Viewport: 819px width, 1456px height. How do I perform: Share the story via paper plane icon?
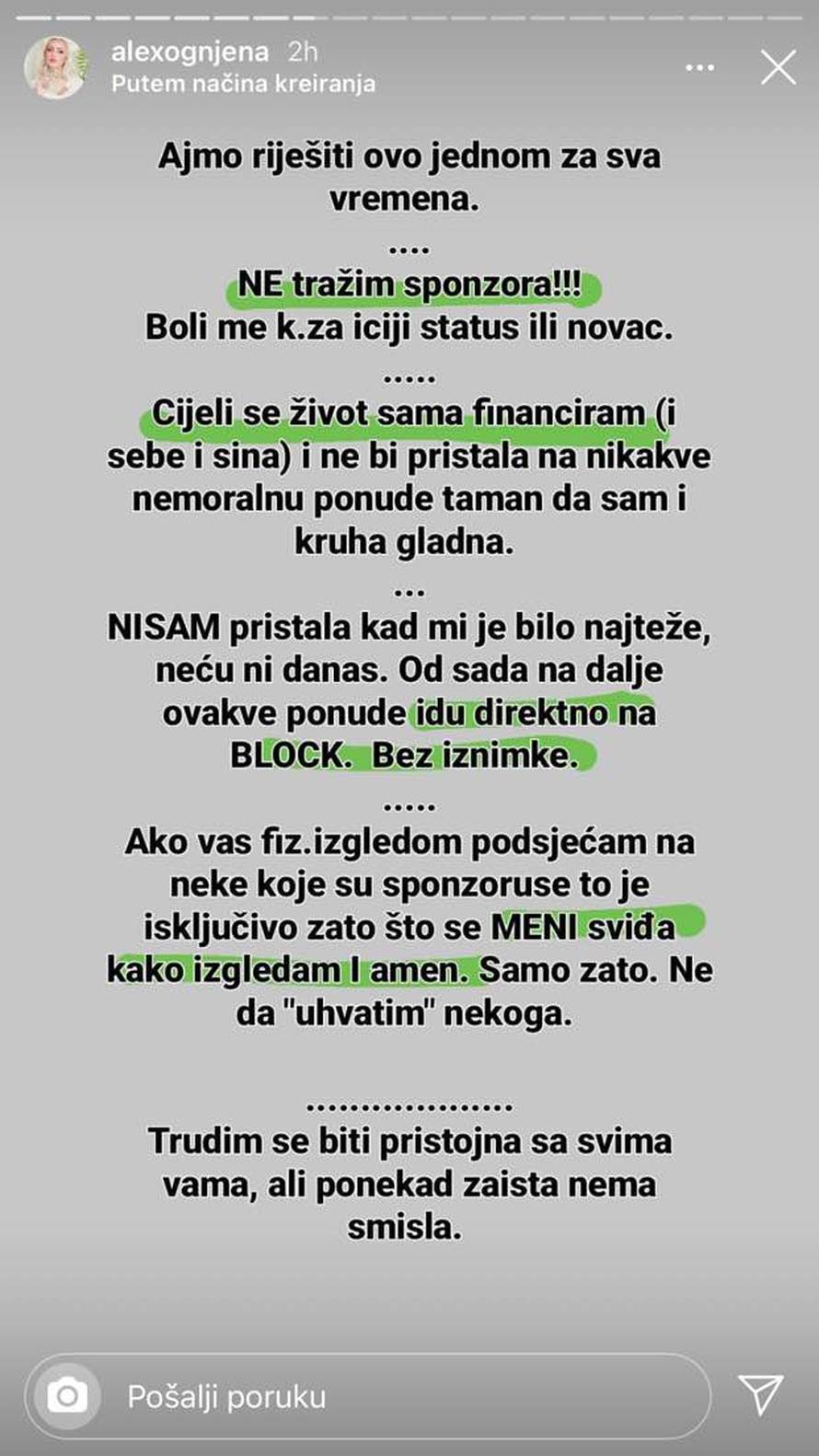tap(760, 1394)
